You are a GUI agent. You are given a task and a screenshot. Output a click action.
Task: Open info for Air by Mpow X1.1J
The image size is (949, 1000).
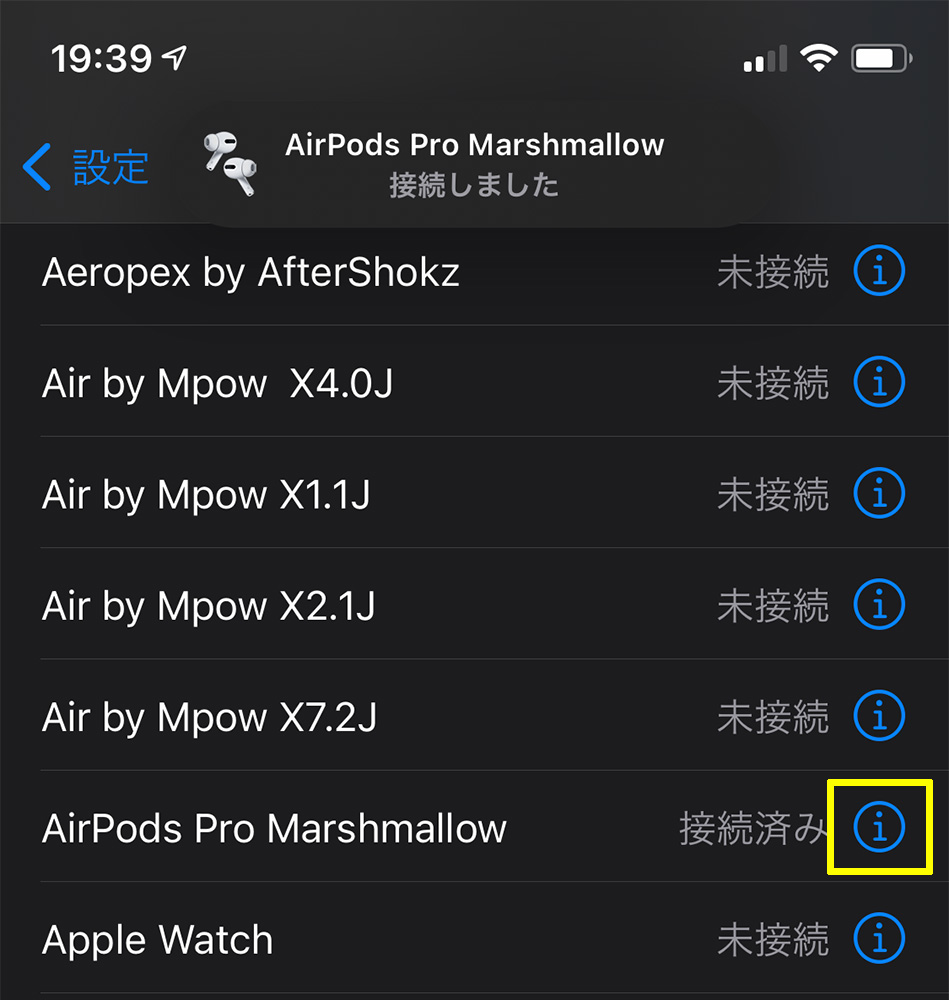[880, 493]
